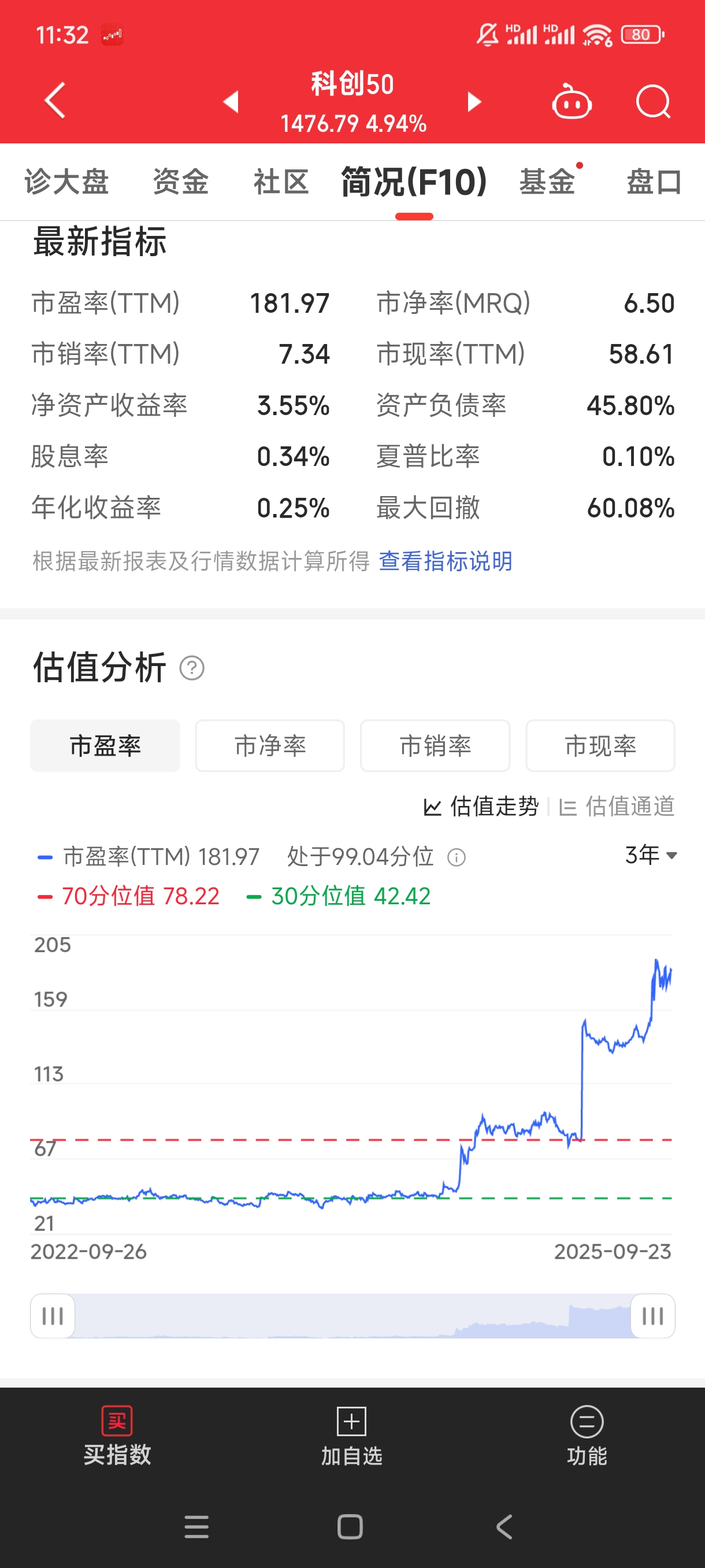Tap 买指数 to buy the index
This screenshot has height=1568, width=705.
point(117,1436)
